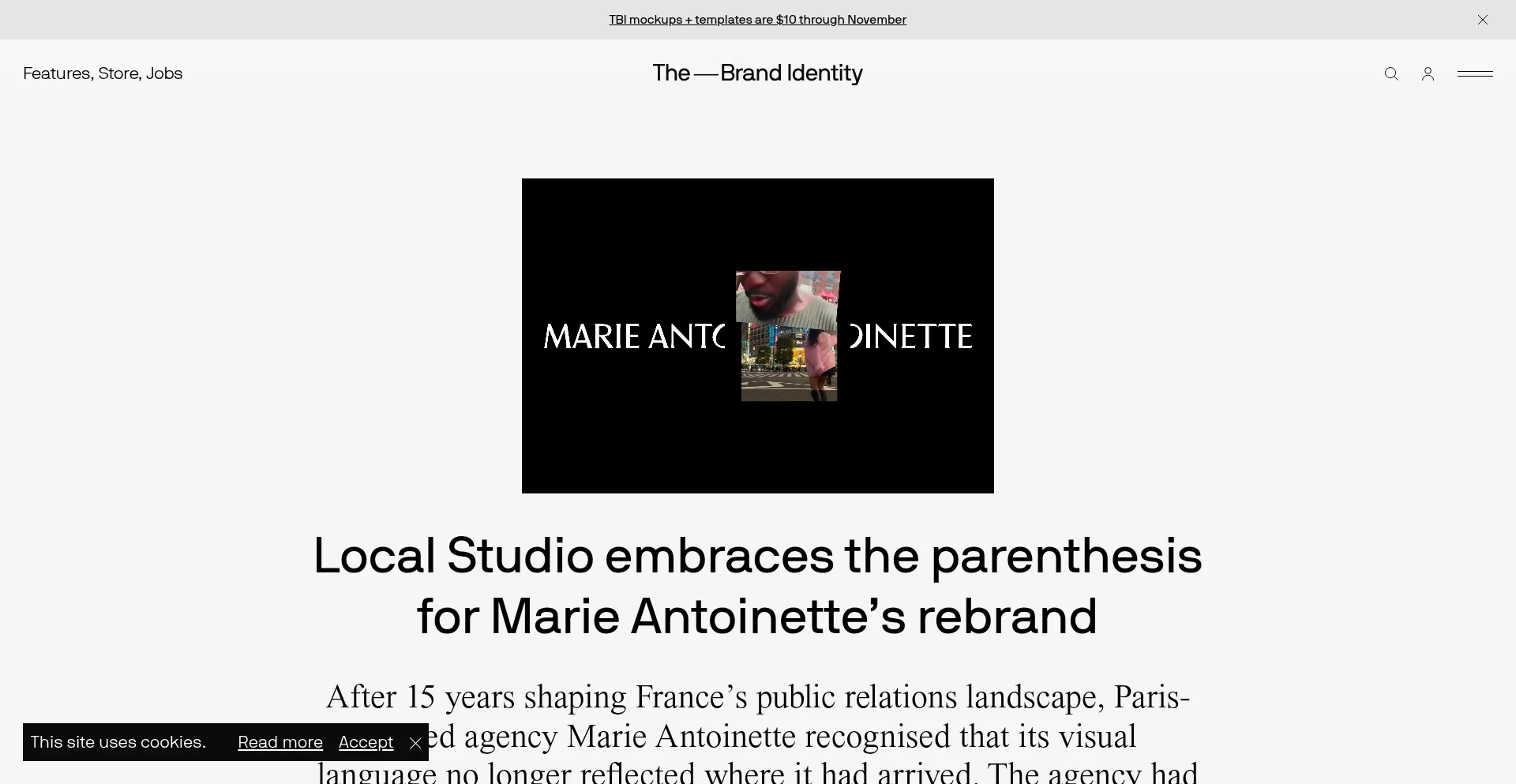Dismiss the cookie banner
Image resolution: width=1516 pixels, height=784 pixels.
coord(415,743)
